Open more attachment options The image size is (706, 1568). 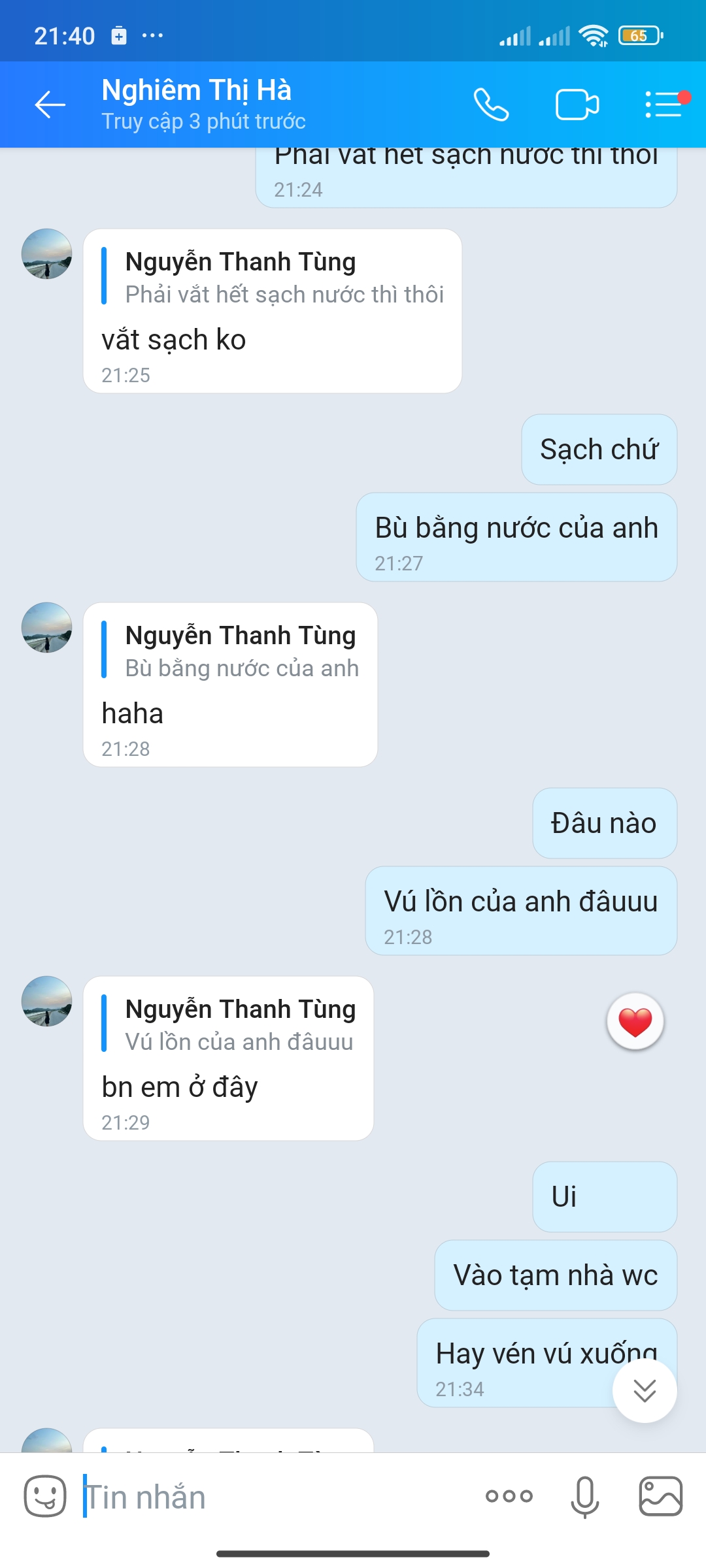509,1496
